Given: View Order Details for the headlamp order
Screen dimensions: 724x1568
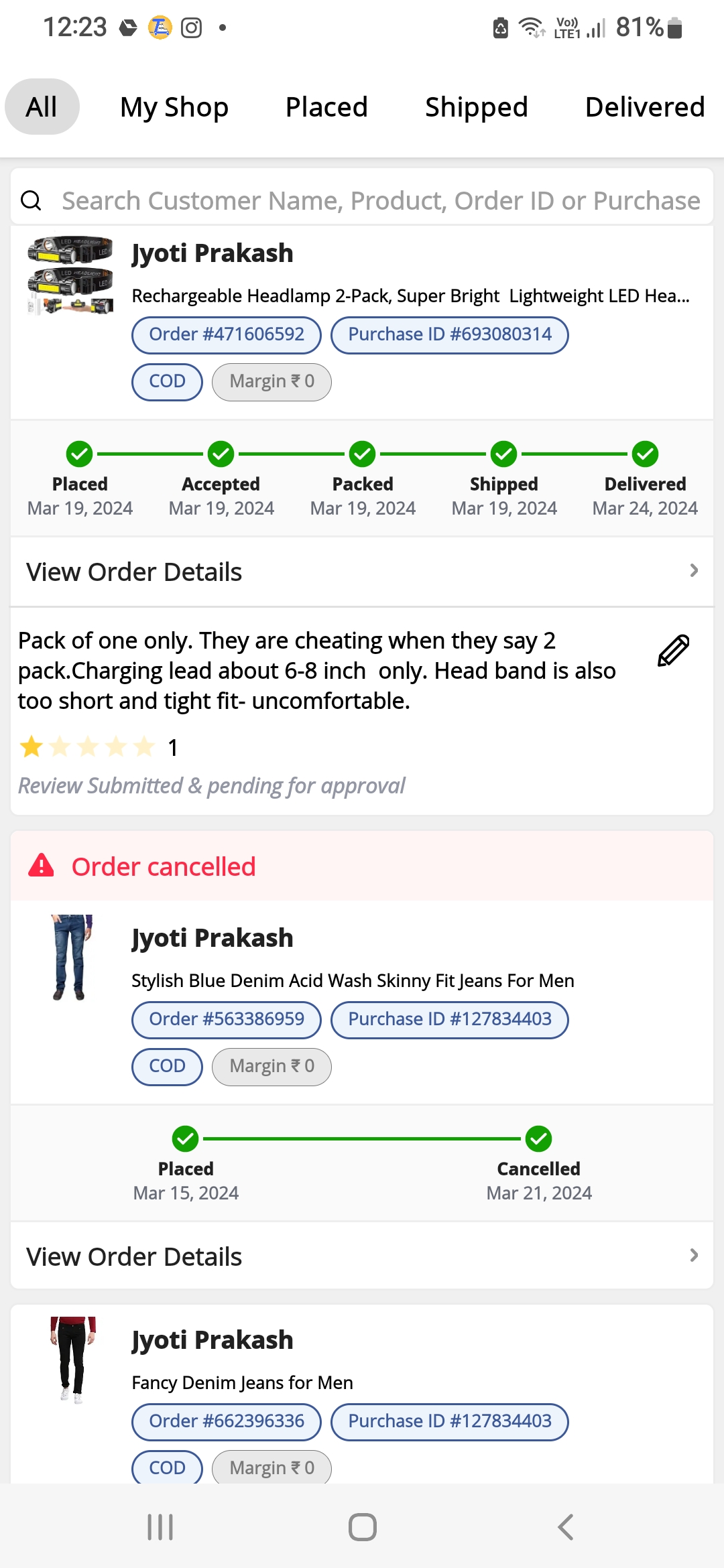Looking at the screenshot, I should click(362, 572).
